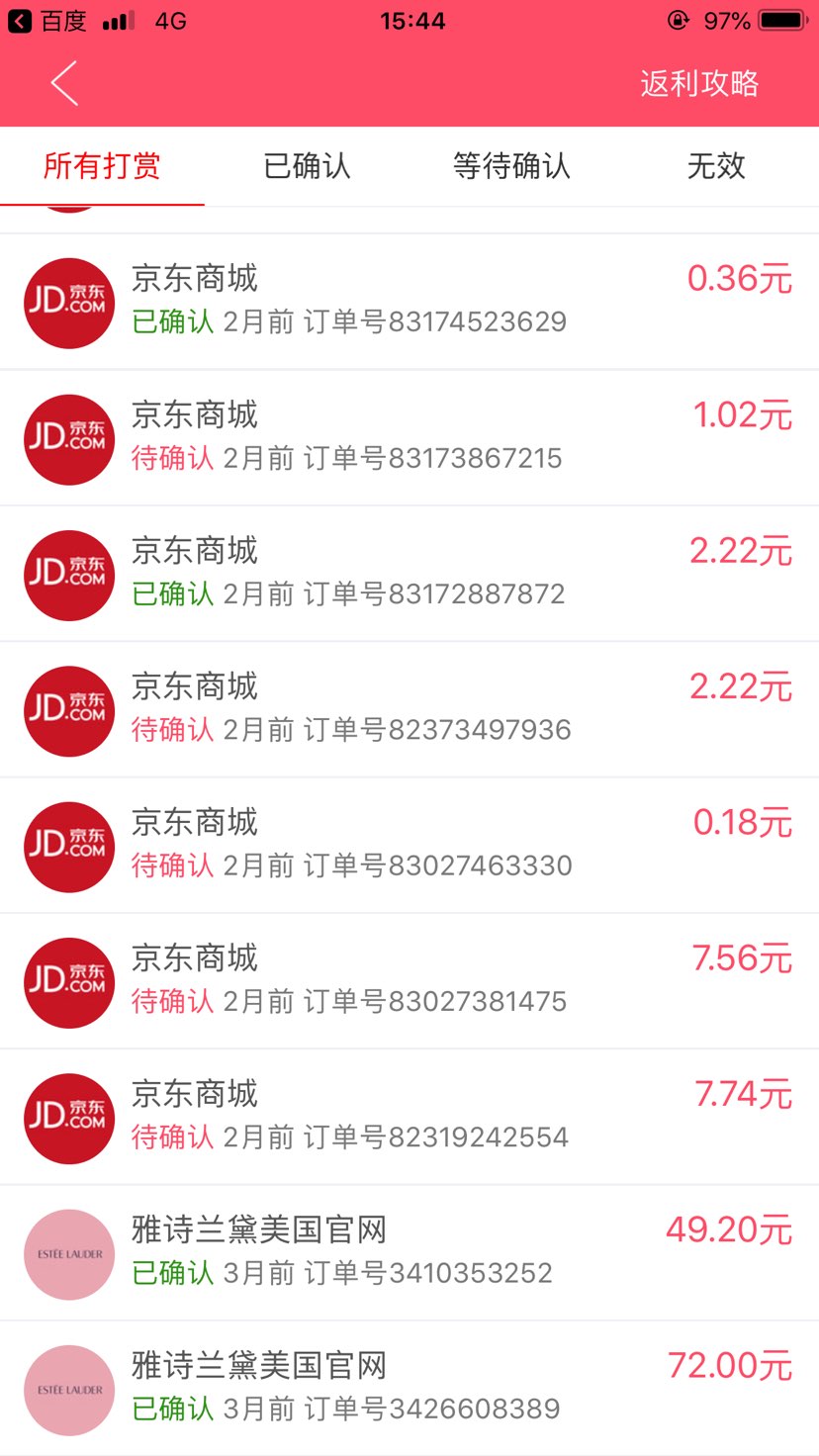Open the 7.74元 order 82319242554

409,1117
